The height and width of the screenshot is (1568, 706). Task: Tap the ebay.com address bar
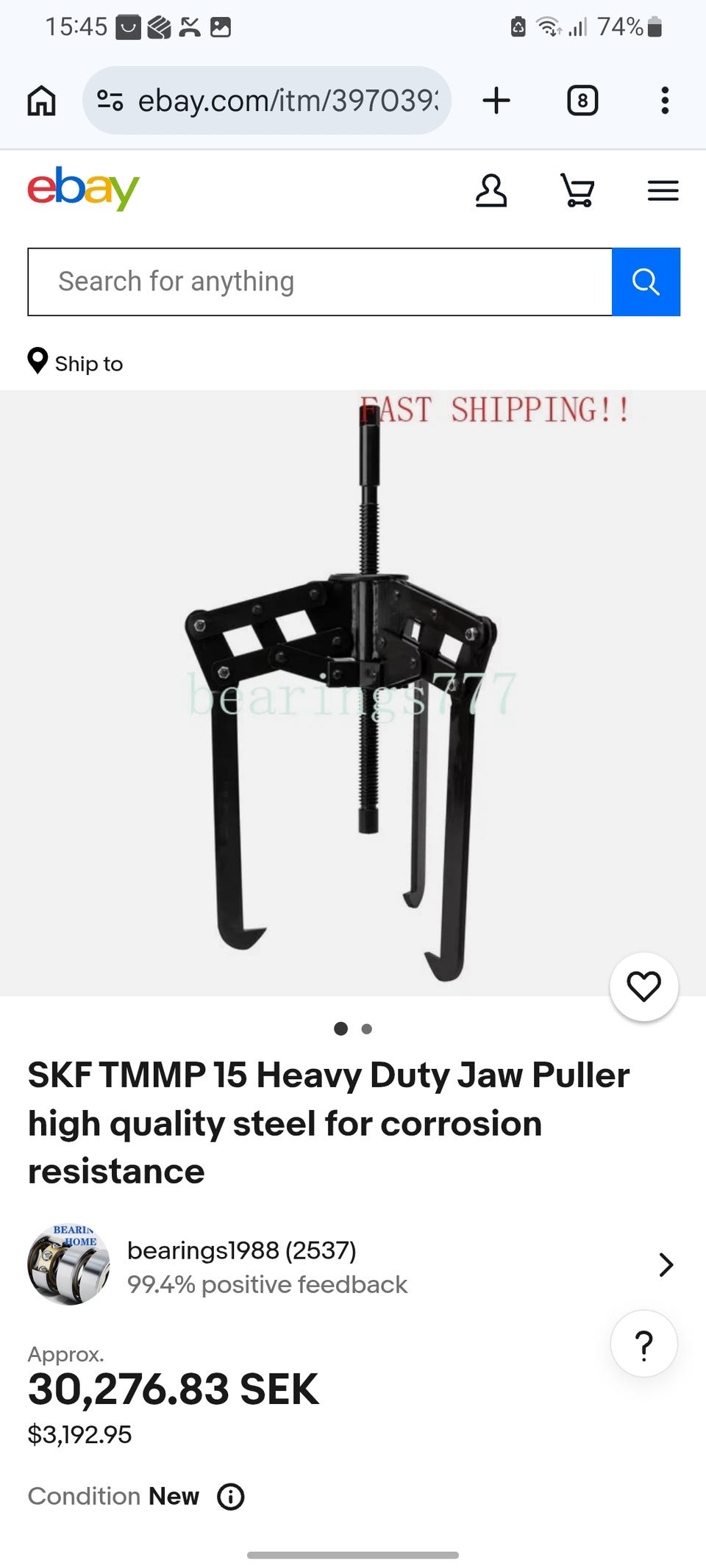click(287, 101)
